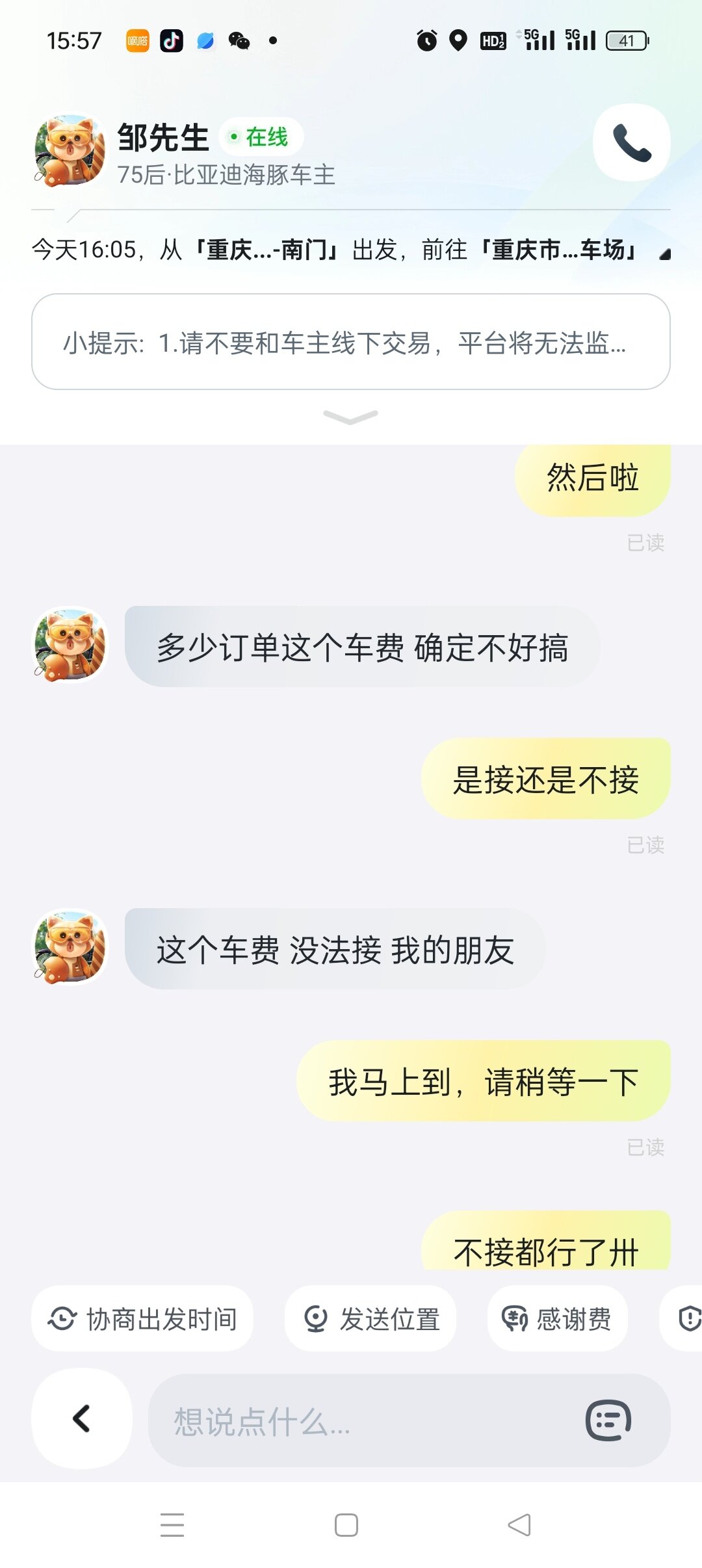The width and height of the screenshot is (702, 1568).
Task: Open 邹先生's profile avatar in header
Action: [70, 151]
